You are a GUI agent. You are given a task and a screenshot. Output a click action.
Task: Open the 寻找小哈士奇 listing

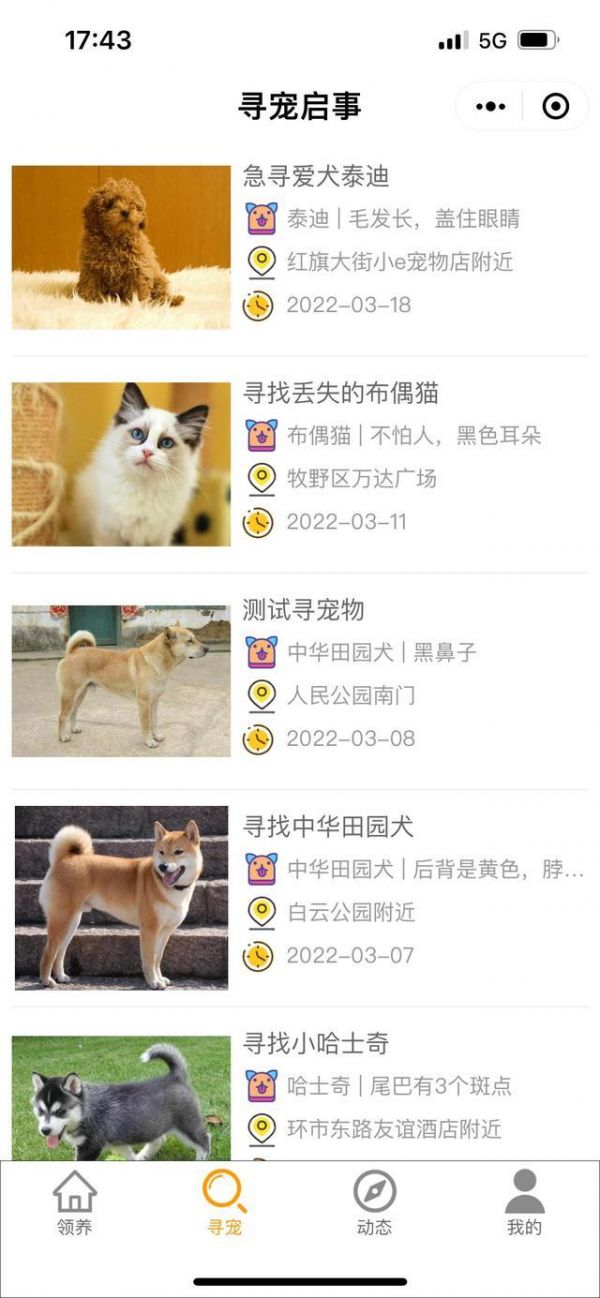pos(316,1044)
